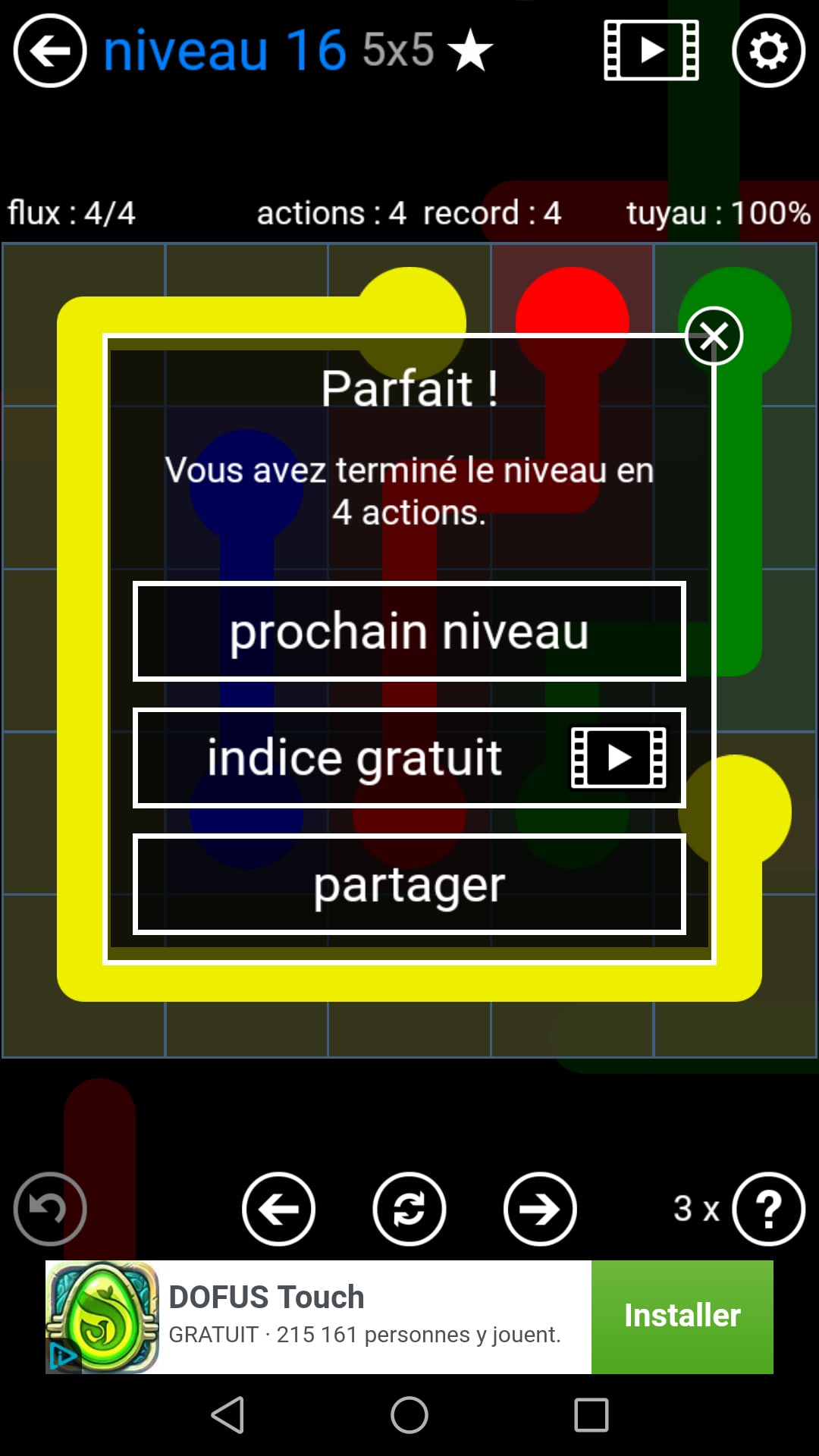Image resolution: width=819 pixels, height=1456 pixels.
Task: Share result with partager button
Action: (x=409, y=884)
